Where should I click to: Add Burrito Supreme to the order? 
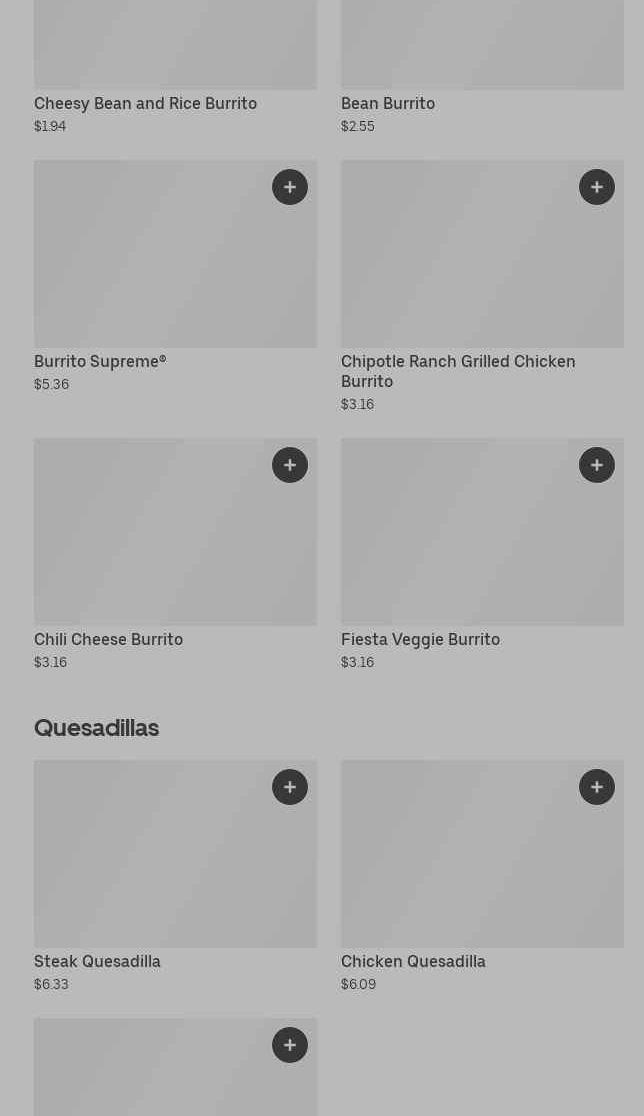point(290,187)
